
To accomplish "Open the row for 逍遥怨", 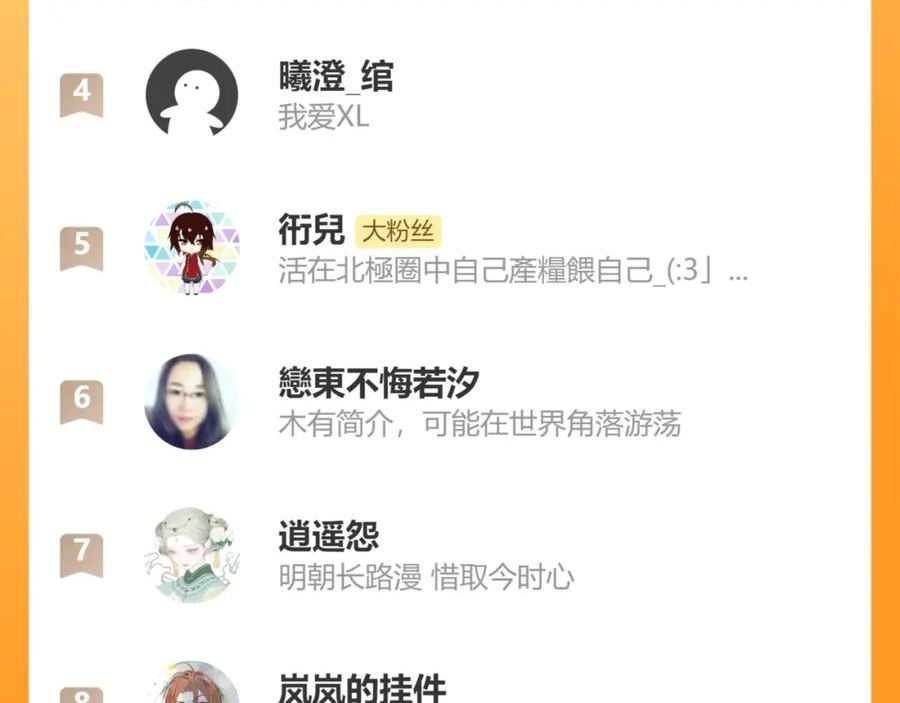I will point(449,555).
